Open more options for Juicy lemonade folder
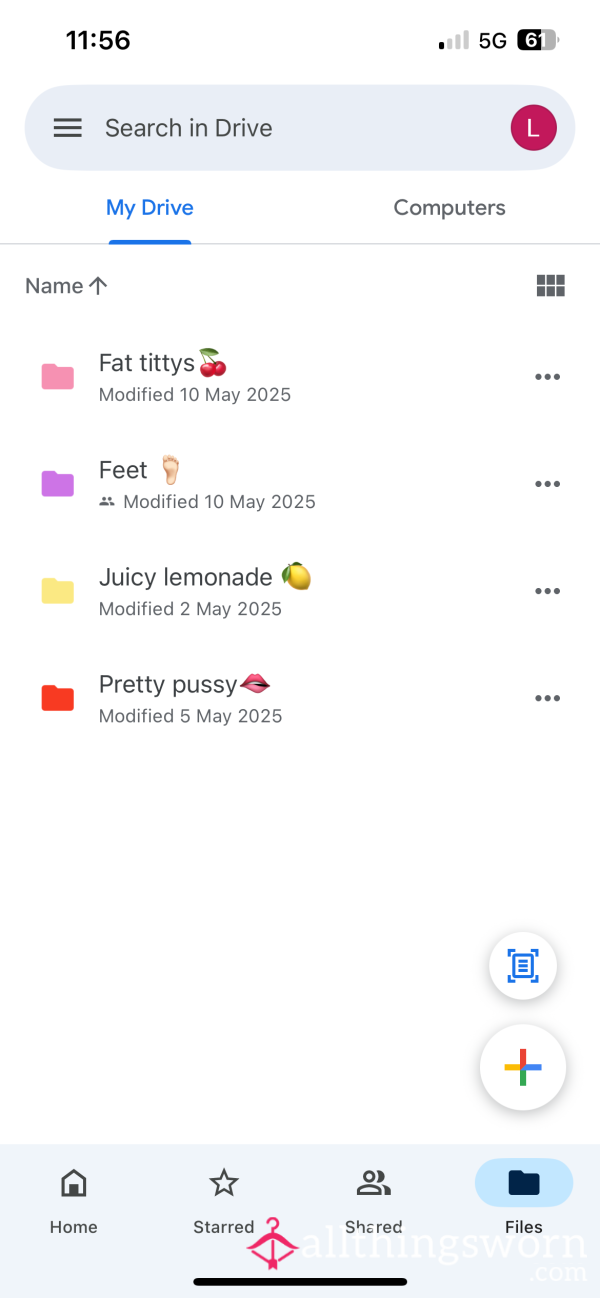This screenshot has width=600, height=1298. coord(547,591)
